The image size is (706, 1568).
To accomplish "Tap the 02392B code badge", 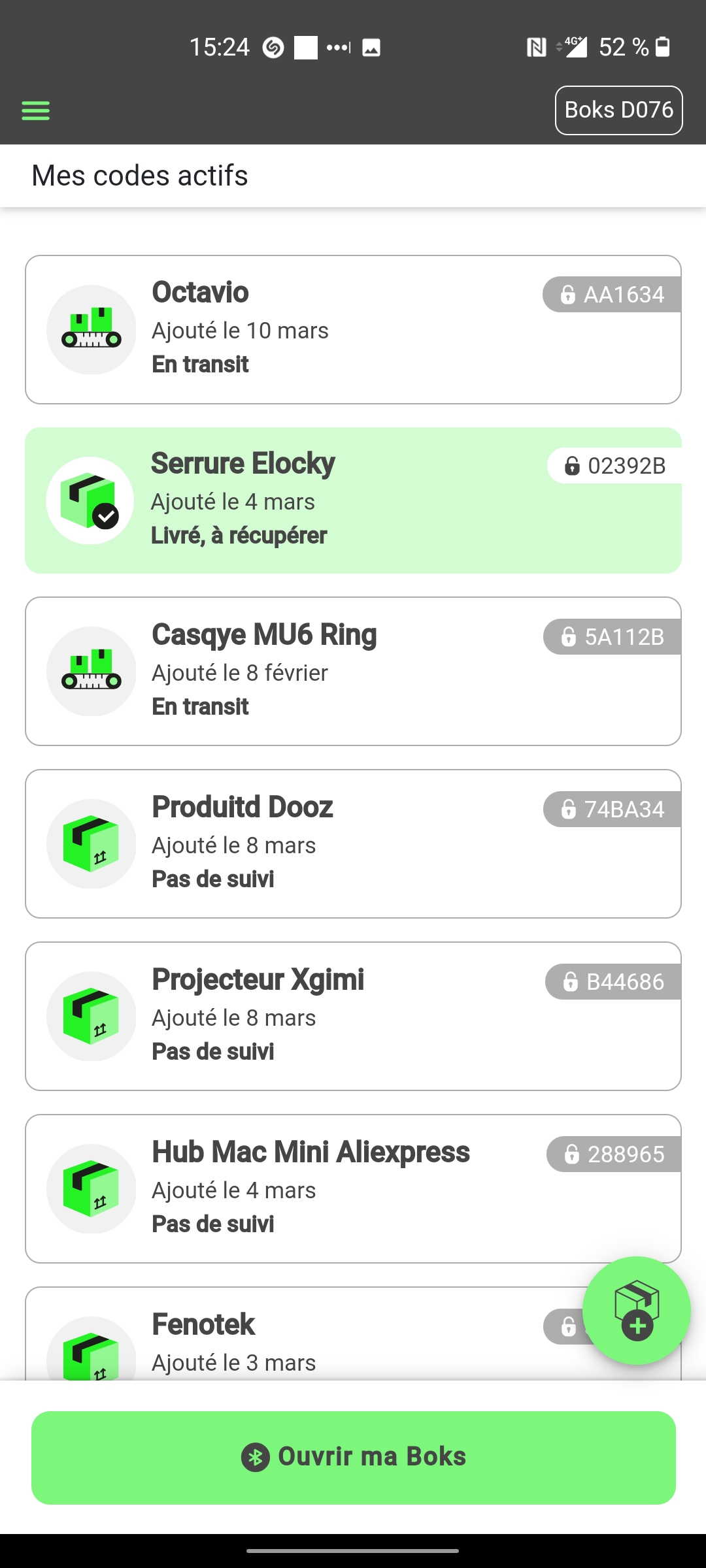I will [614, 466].
